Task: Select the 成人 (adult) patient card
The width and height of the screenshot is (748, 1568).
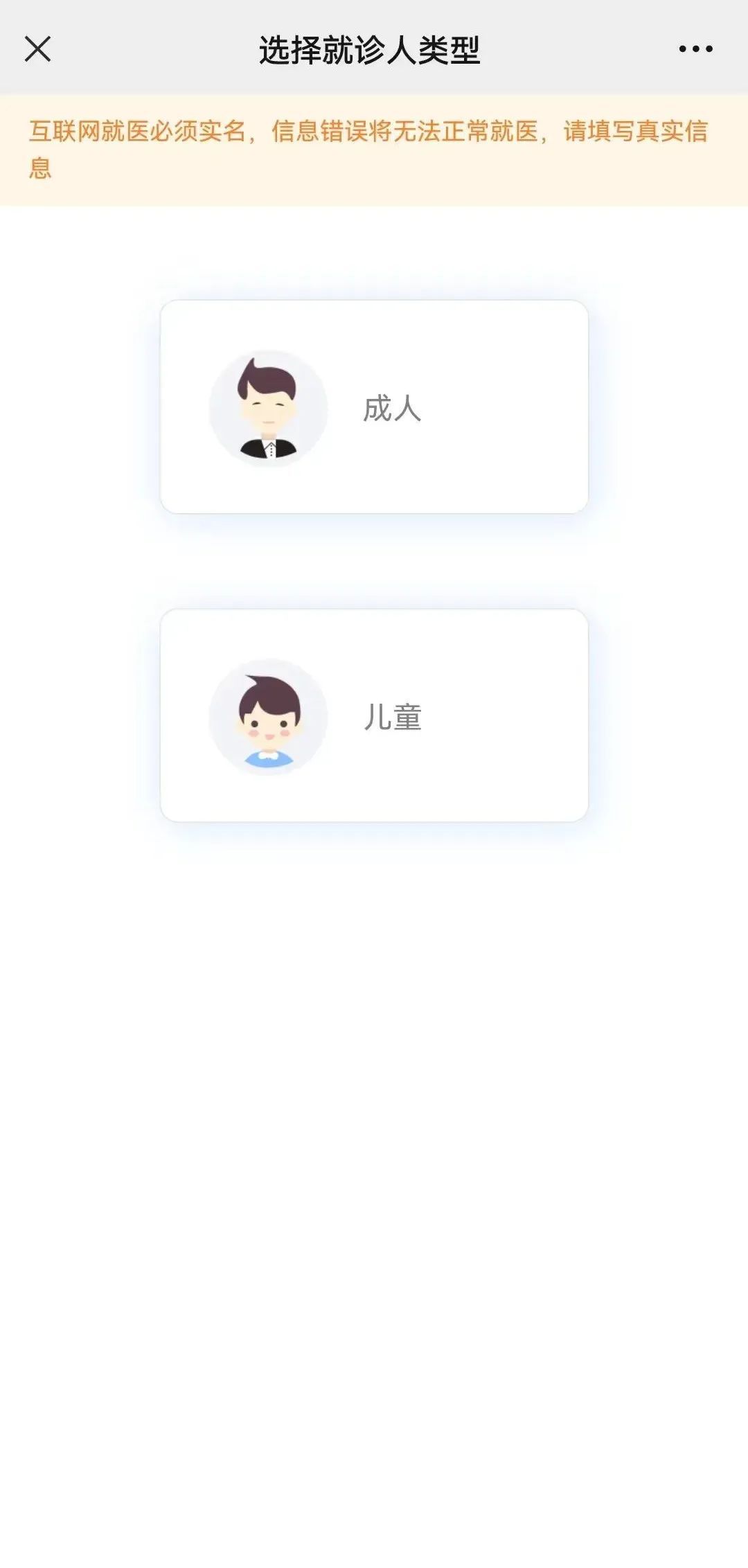Action: 374,407
